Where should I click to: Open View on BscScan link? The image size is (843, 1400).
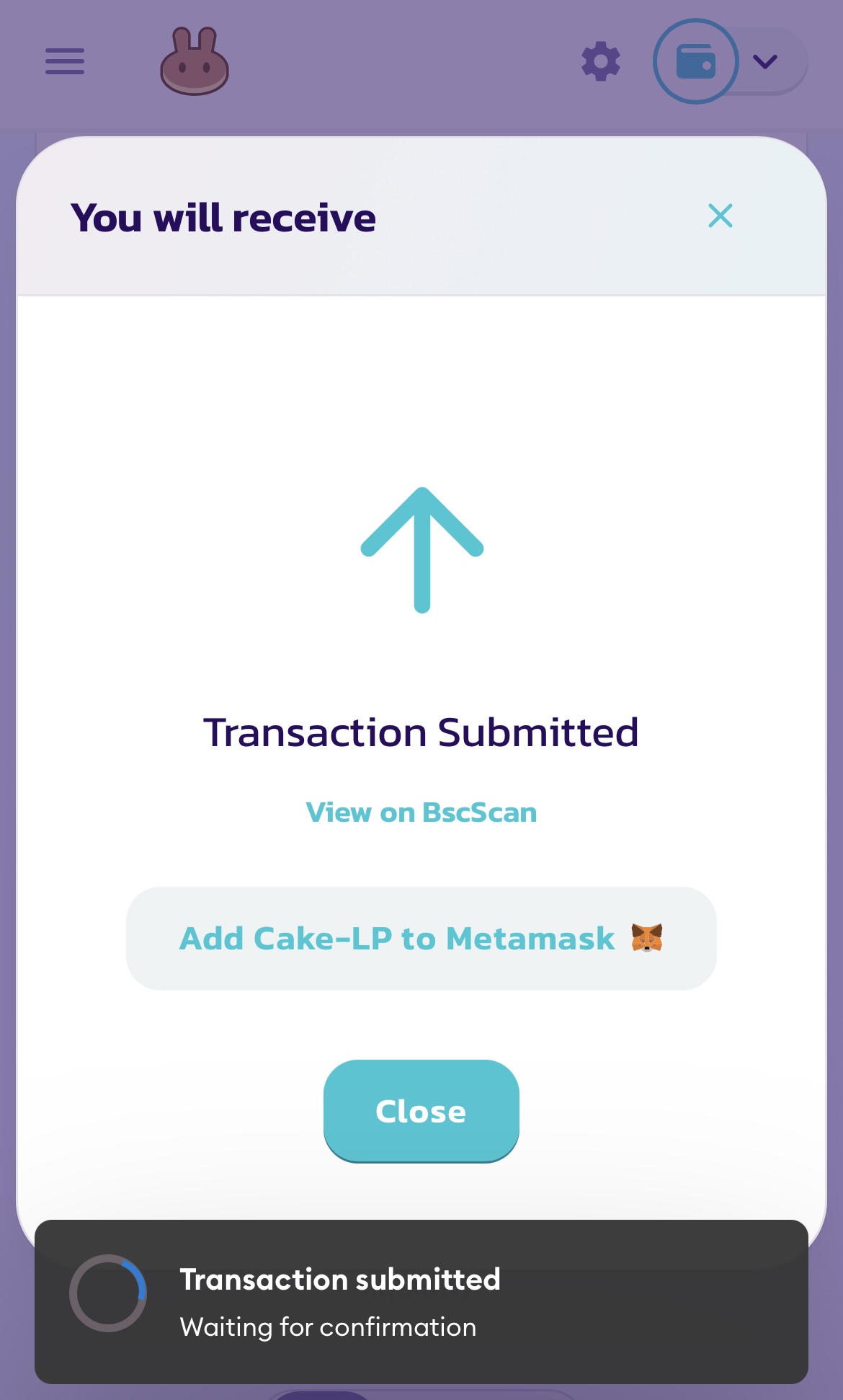coord(421,812)
